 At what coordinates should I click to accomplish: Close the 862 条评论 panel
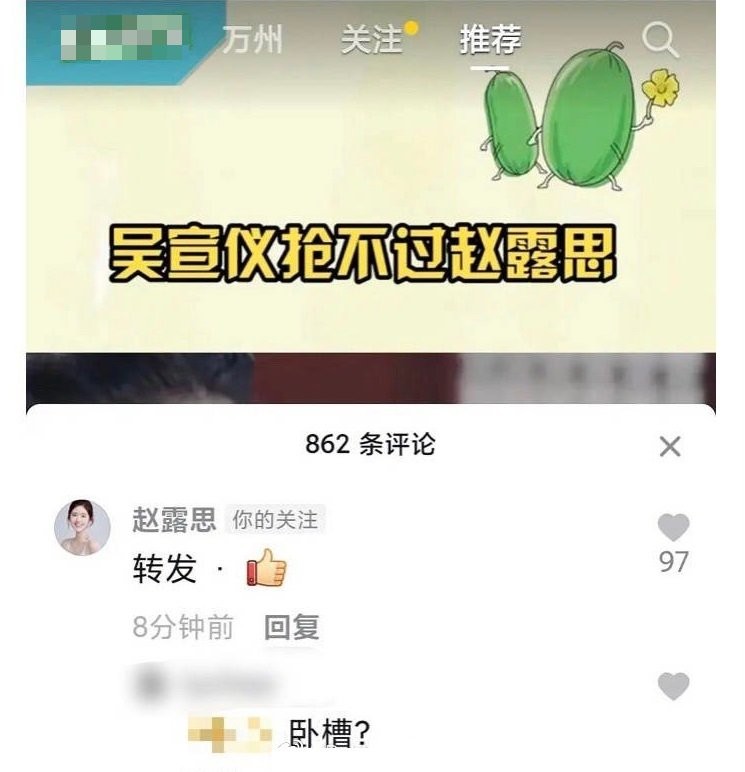point(670,446)
